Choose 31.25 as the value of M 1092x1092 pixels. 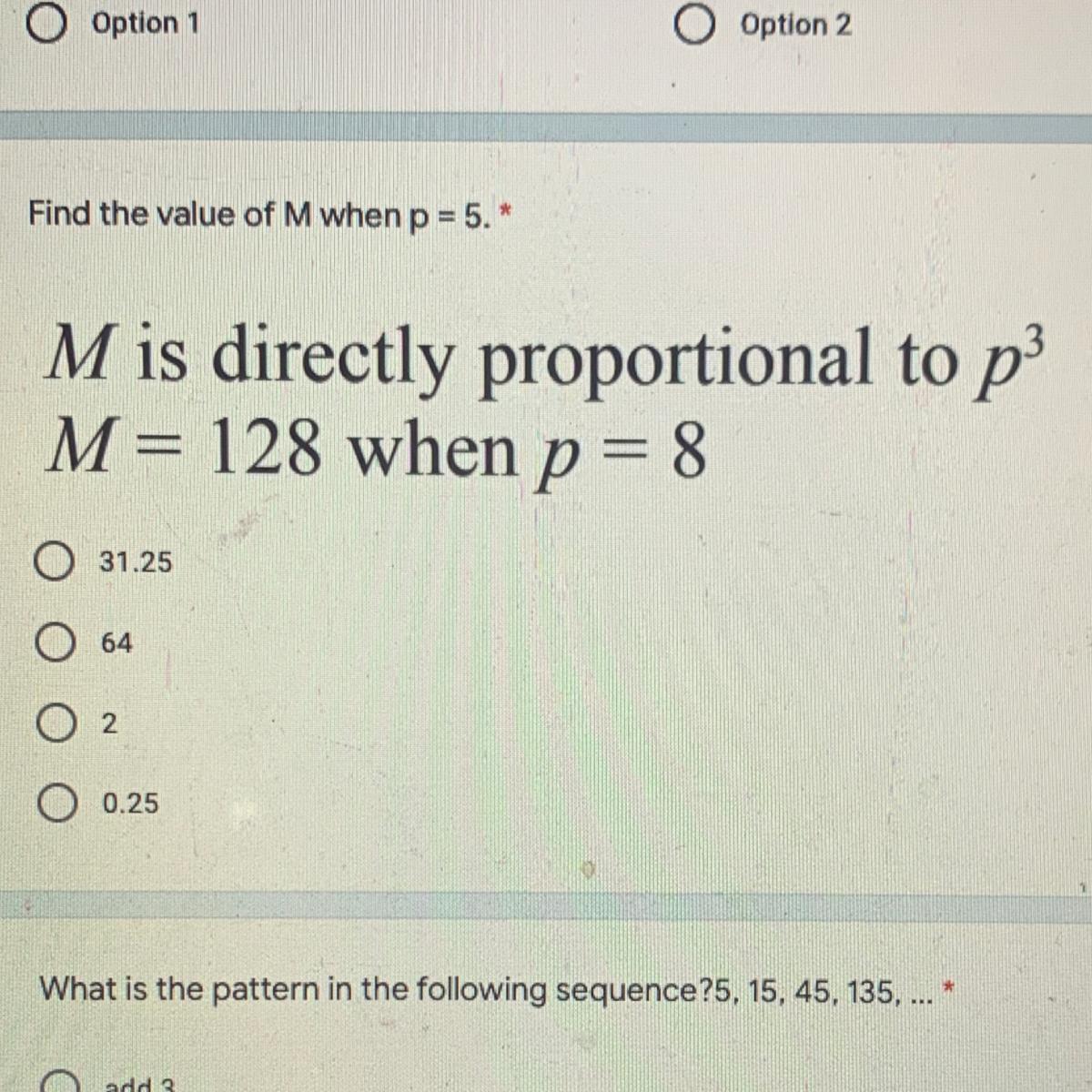[x=56, y=561]
